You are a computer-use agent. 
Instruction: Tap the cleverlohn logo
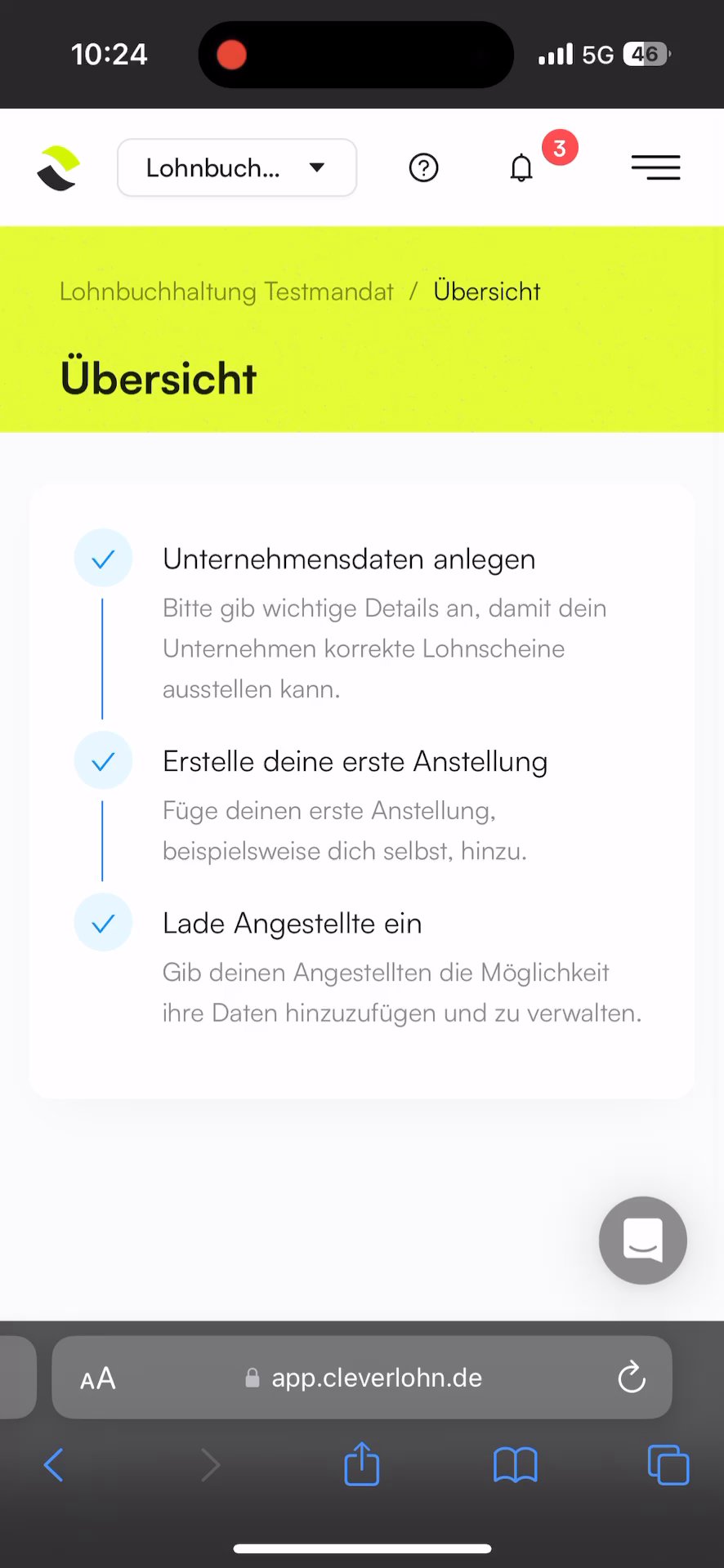point(58,168)
